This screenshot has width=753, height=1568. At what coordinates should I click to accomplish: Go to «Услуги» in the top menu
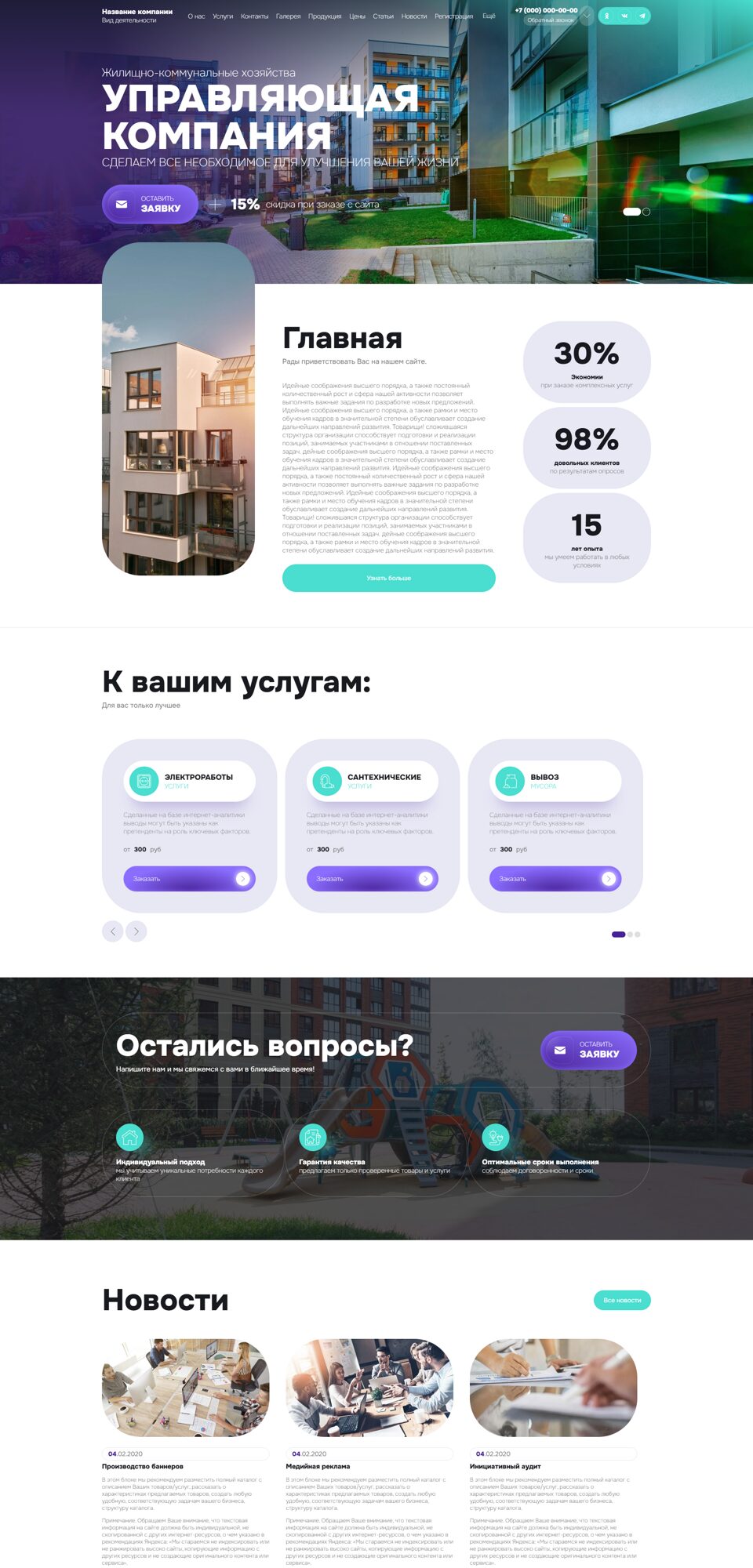point(223,16)
